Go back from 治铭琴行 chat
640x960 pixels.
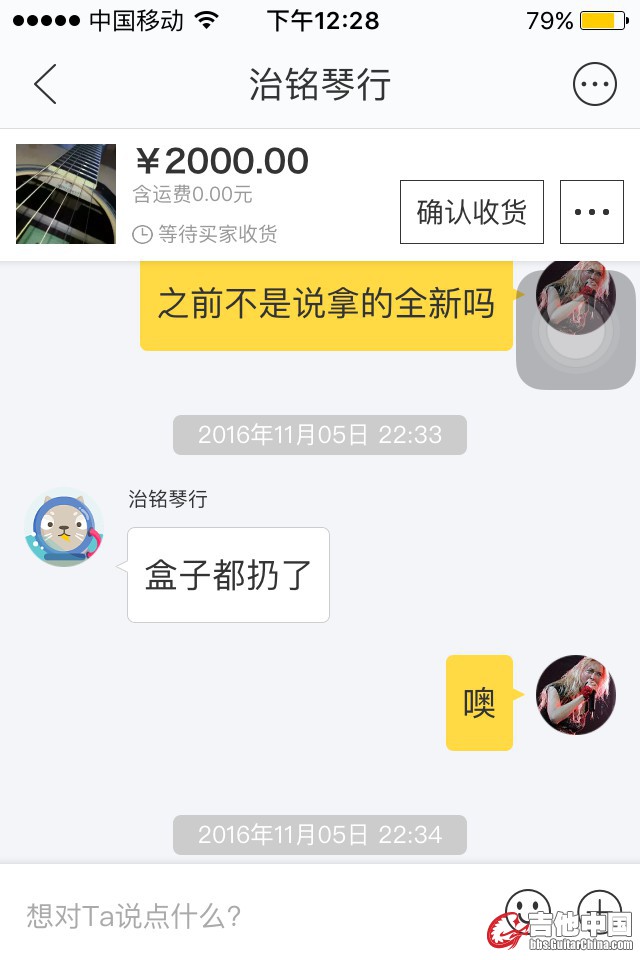coord(45,84)
